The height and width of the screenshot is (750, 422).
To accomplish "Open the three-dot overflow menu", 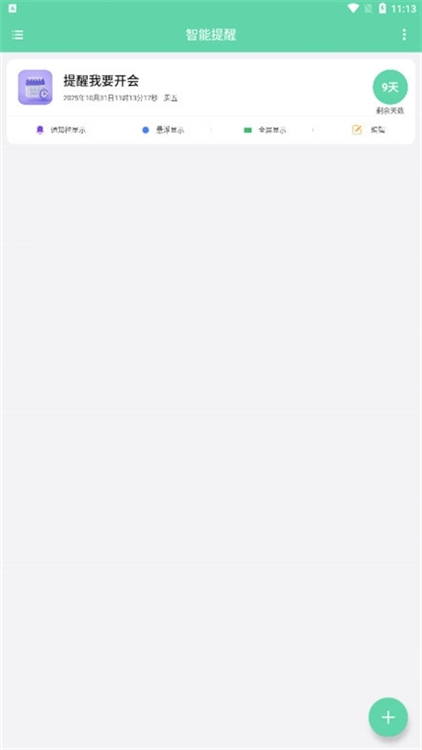I will 404,34.
